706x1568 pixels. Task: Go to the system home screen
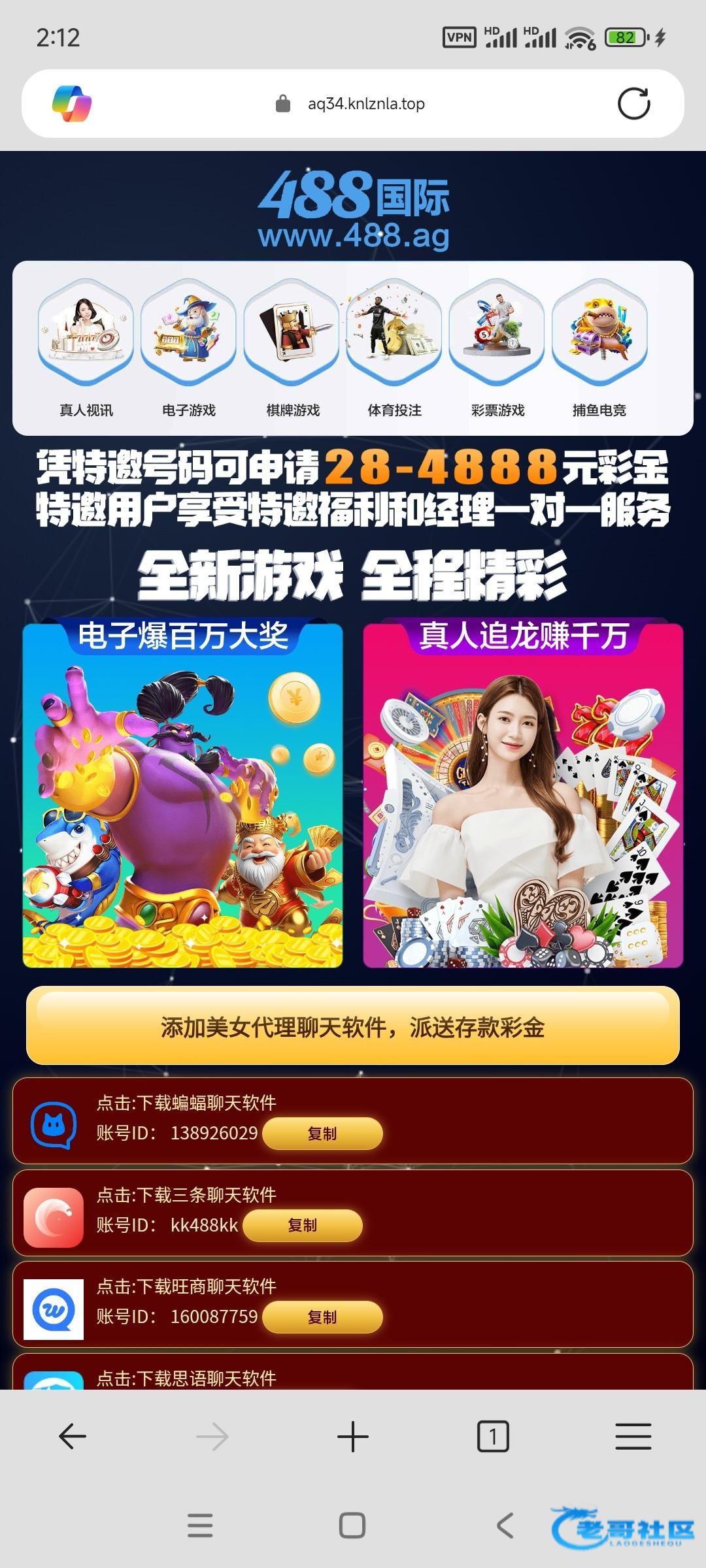point(352,1526)
